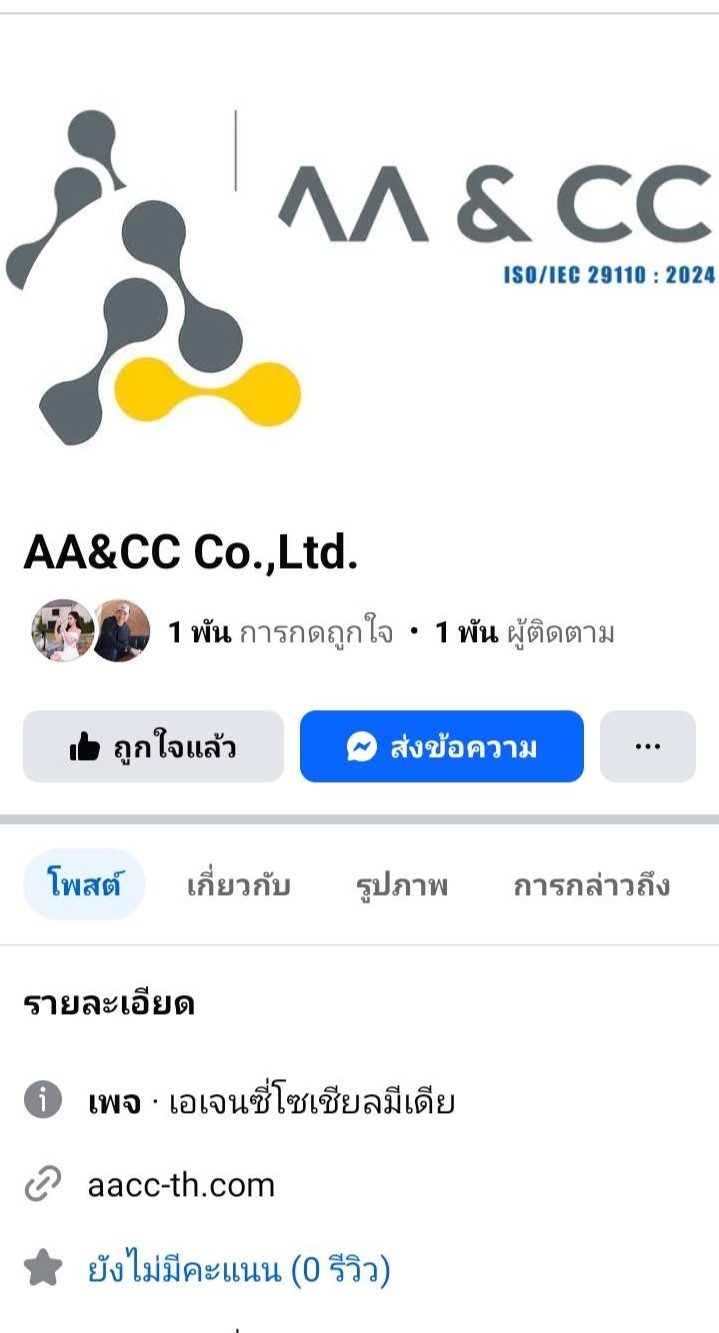
Task: Tap the ถูกใจแล้ว liked button
Action: click(153, 746)
